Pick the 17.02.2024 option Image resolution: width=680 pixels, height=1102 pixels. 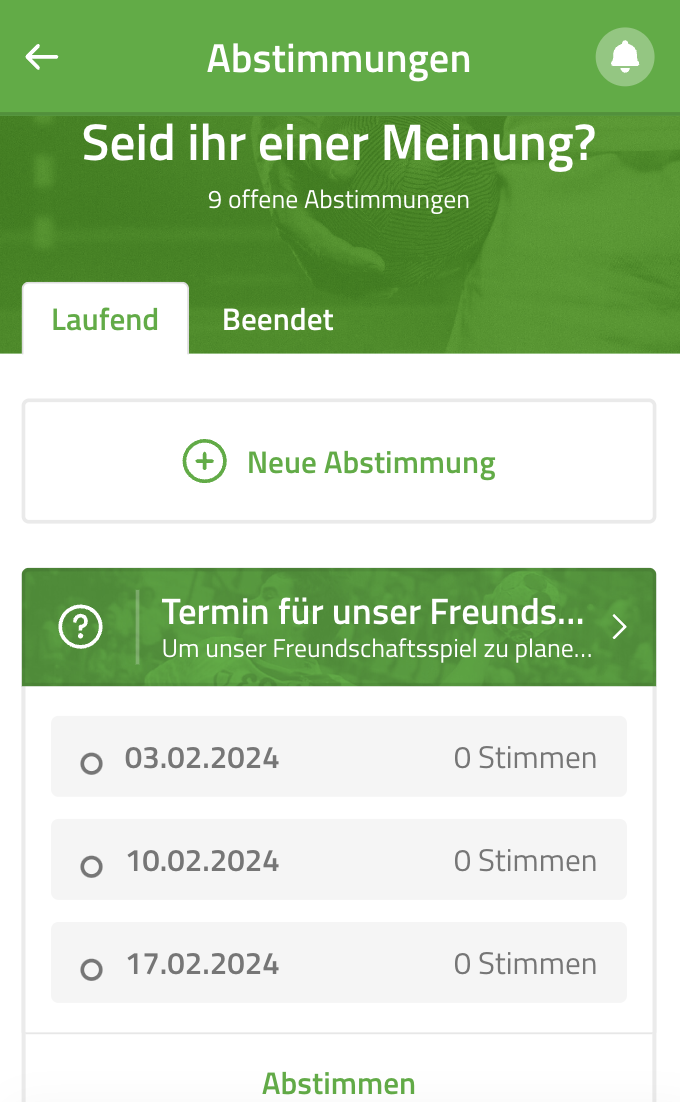[x=339, y=963]
